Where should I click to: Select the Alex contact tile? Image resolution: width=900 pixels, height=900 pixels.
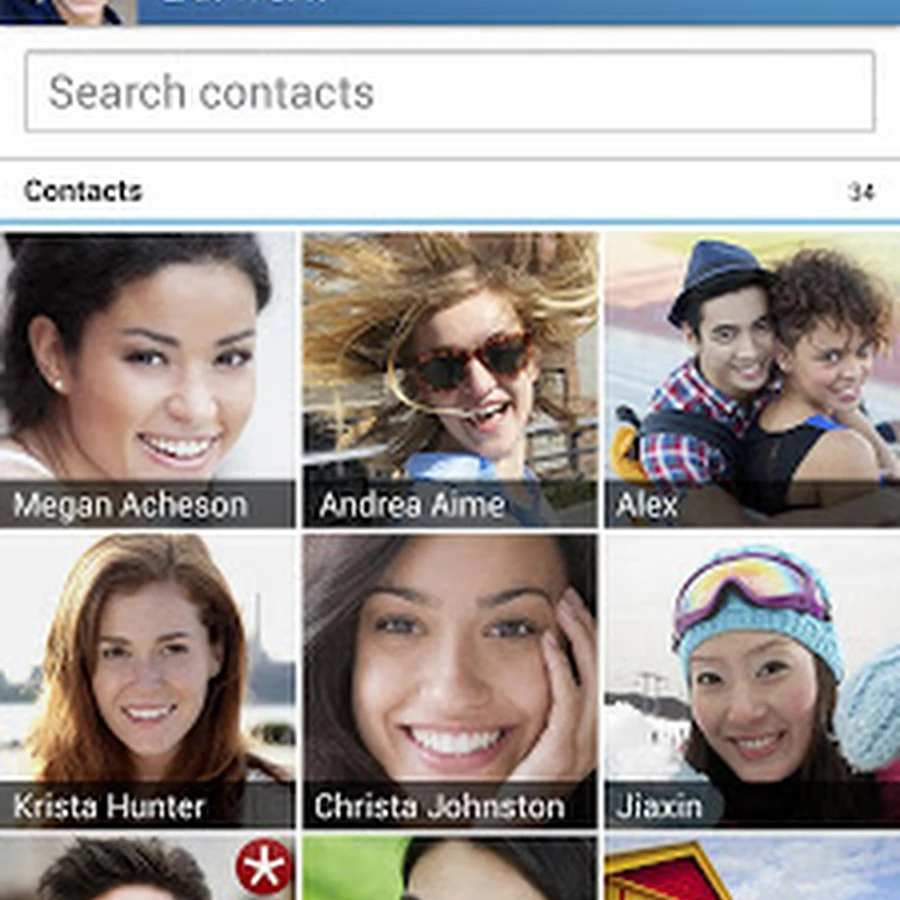(x=752, y=380)
